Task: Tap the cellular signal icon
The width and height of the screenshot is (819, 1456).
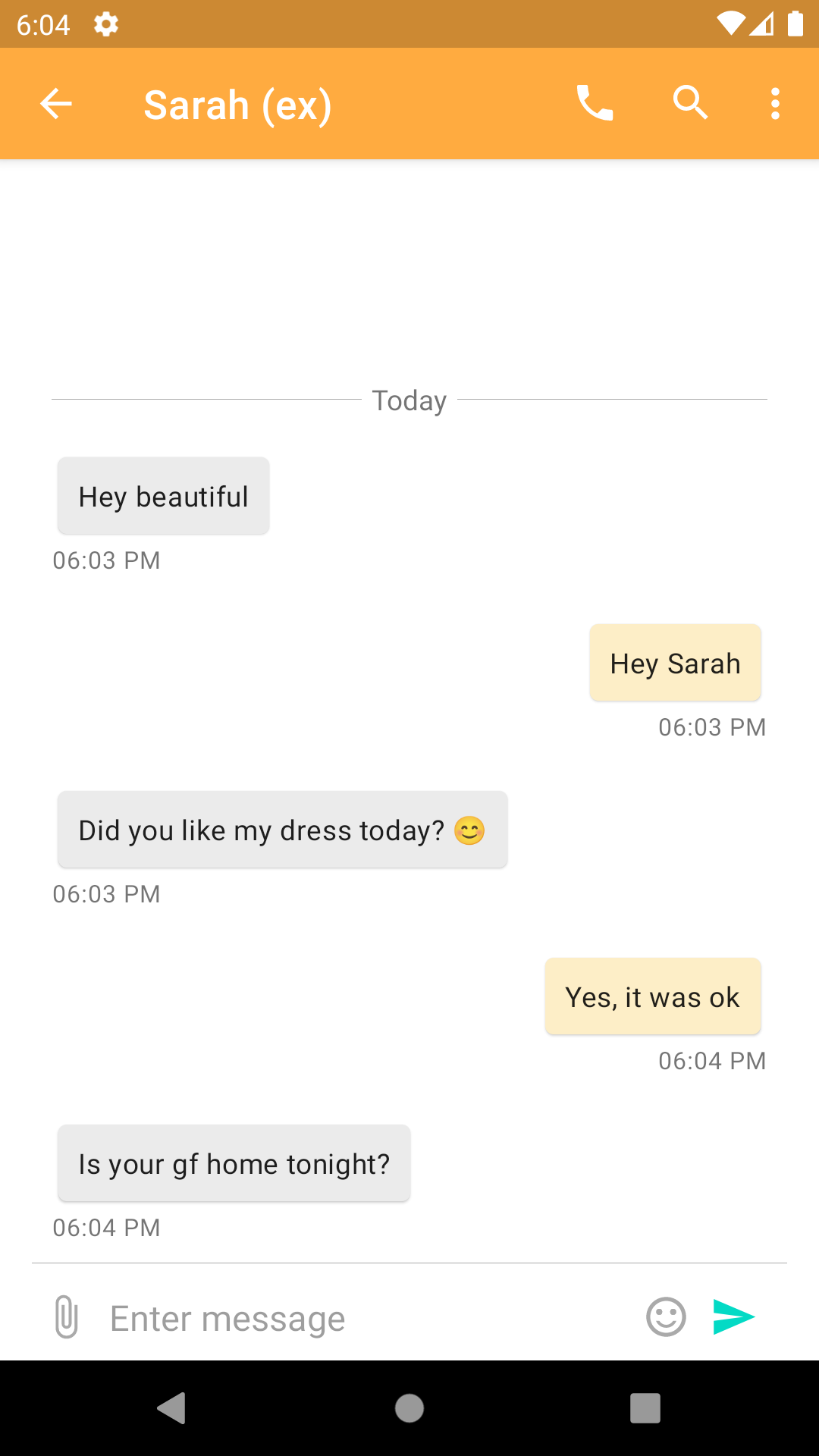Action: [x=764, y=24]
